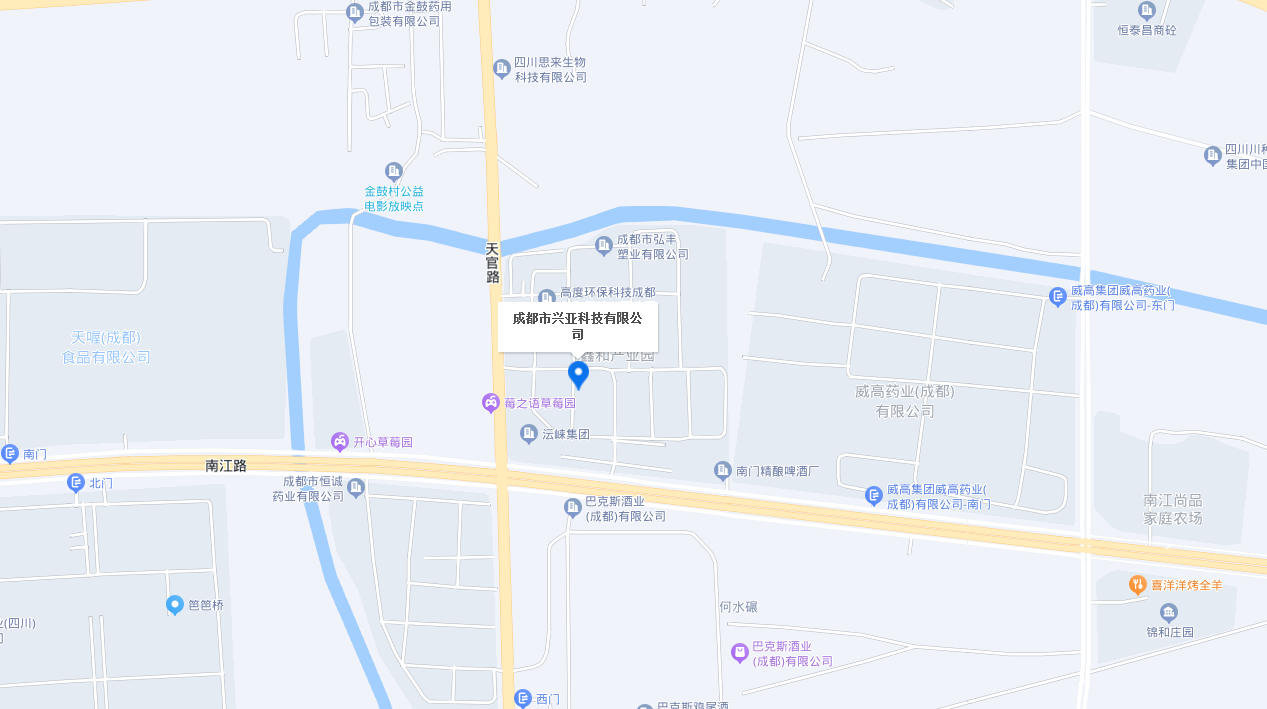
Task: Tap the purple 巴克斯酒业 shopping marker
Action: [739, 653]
